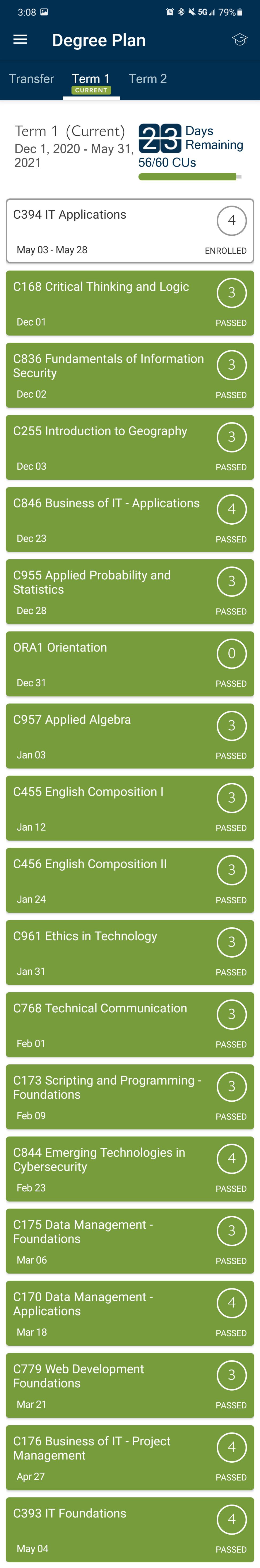The height and width of the screenshot is (1568, 260).
Task: View C836 Fundamentals of Information Security
Action: click(130, 375)
